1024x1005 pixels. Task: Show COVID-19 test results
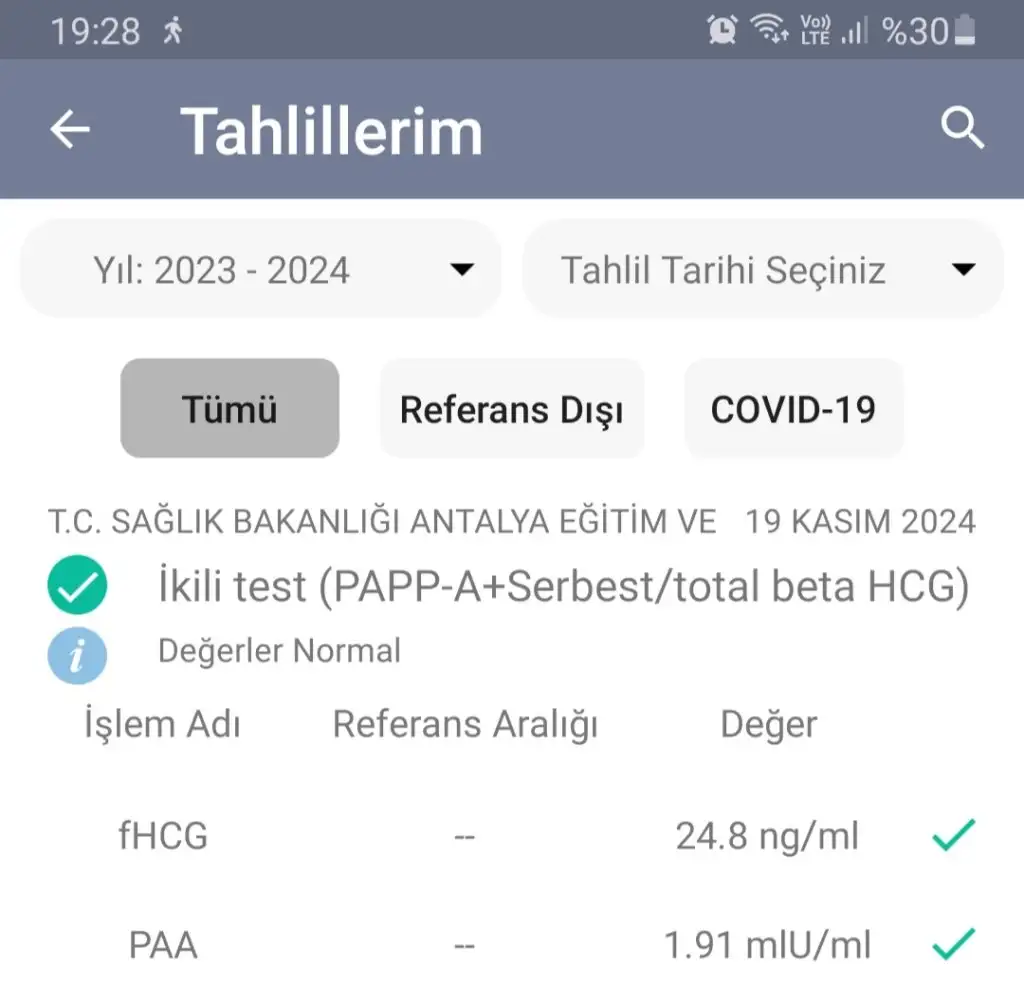pos(793,409)
